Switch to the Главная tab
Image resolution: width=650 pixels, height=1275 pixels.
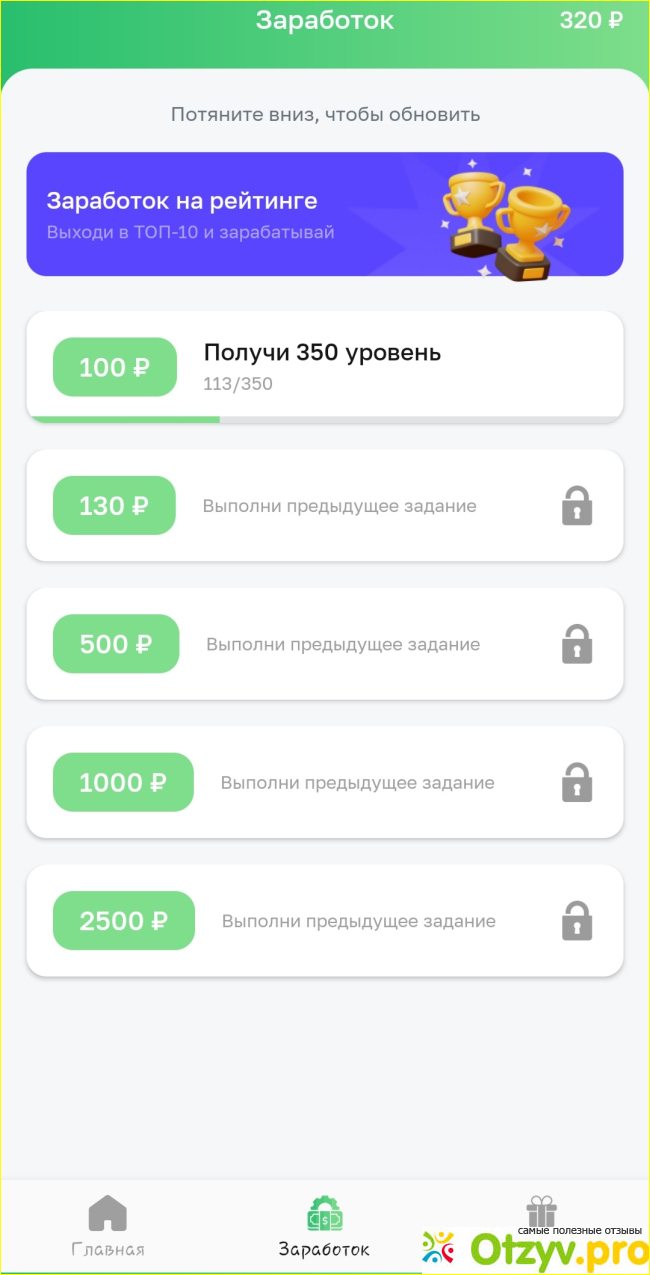(x=108, y=1227)
